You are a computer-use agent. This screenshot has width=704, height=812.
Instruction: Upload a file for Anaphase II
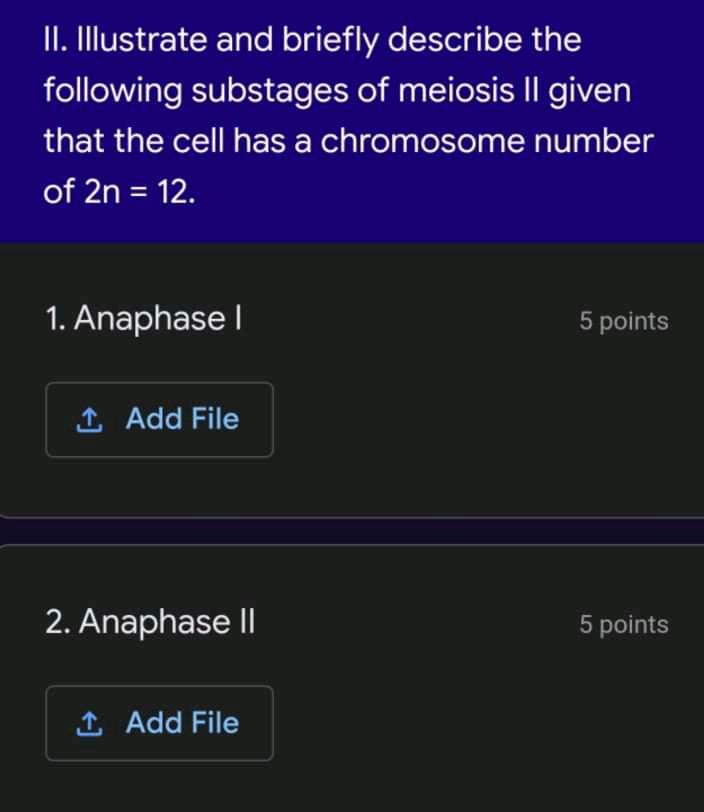[x=159, y=722]
